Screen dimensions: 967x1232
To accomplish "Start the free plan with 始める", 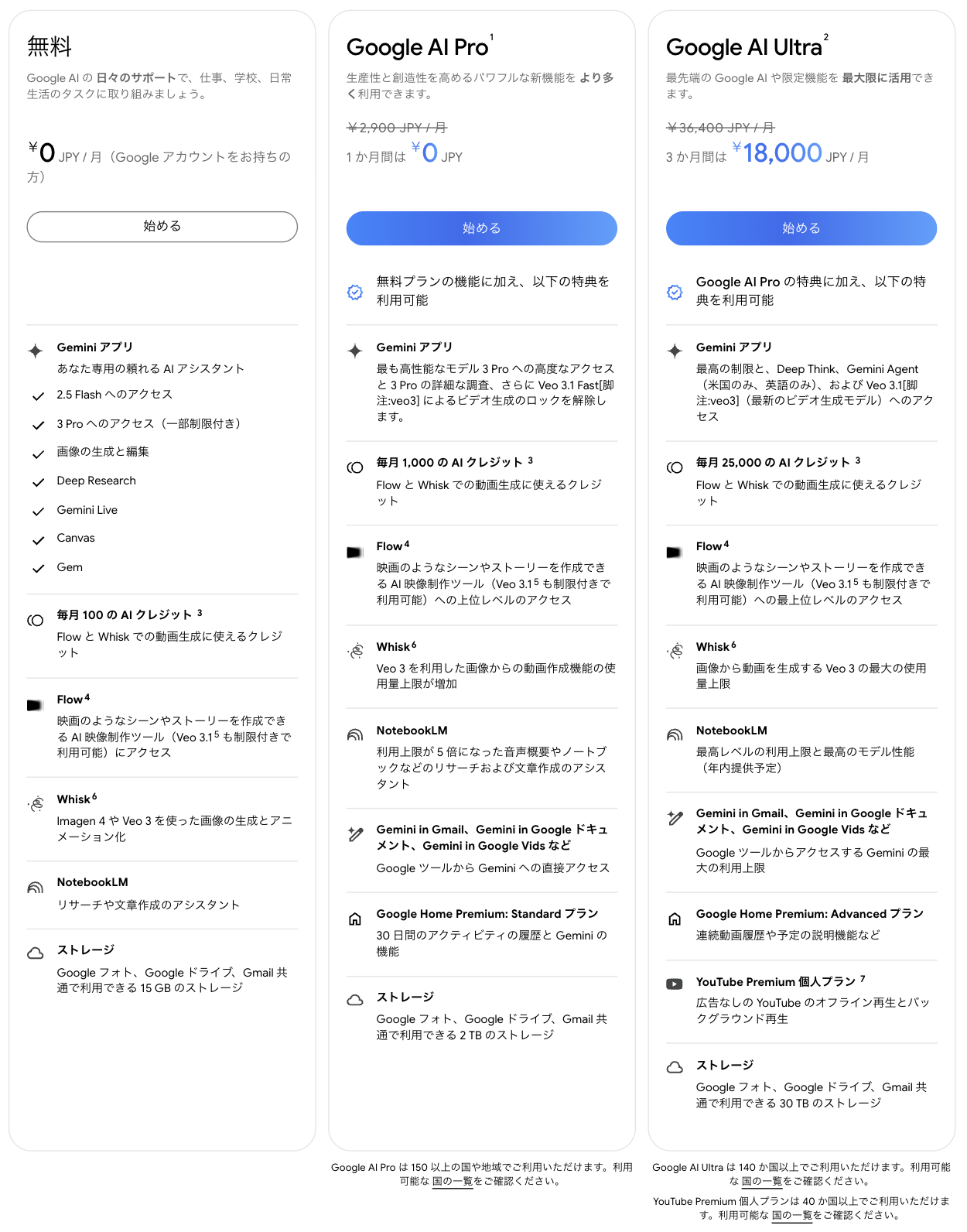I will tap(162, 227).
